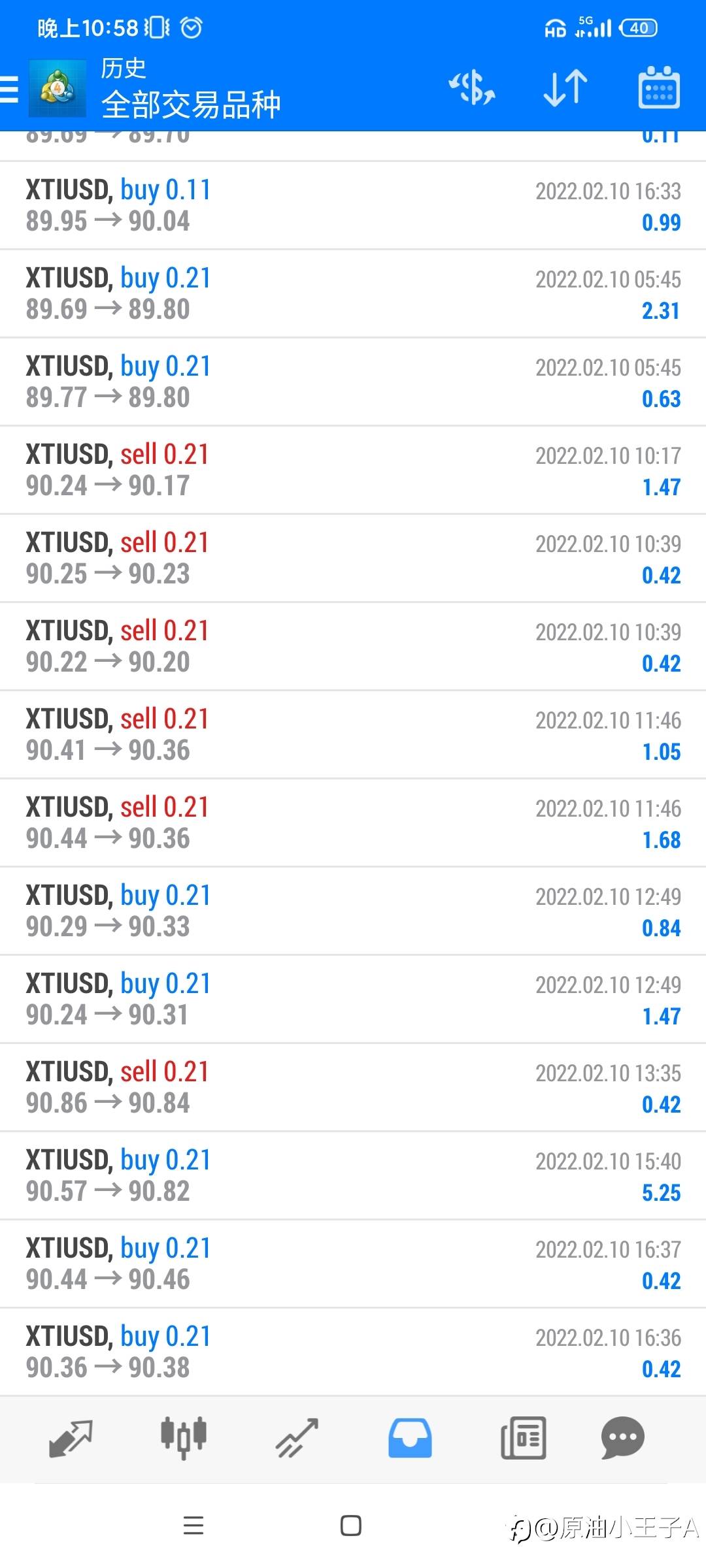Open the Messages chat bubble tab

[622, 1438]
